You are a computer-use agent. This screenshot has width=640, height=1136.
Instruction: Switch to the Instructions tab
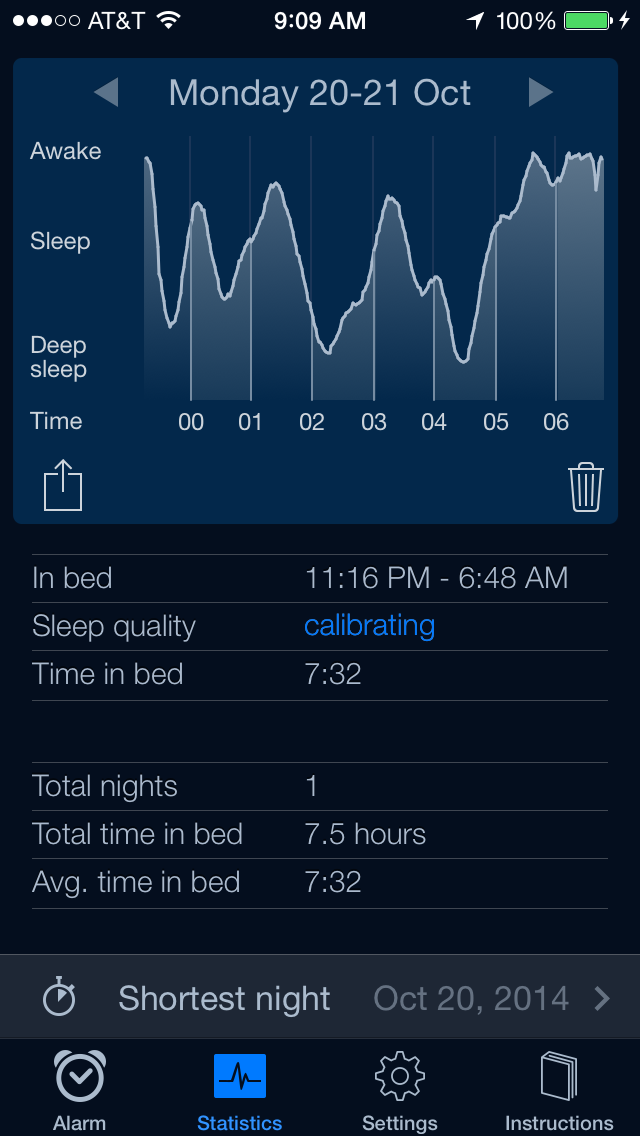click(559, 1091)
